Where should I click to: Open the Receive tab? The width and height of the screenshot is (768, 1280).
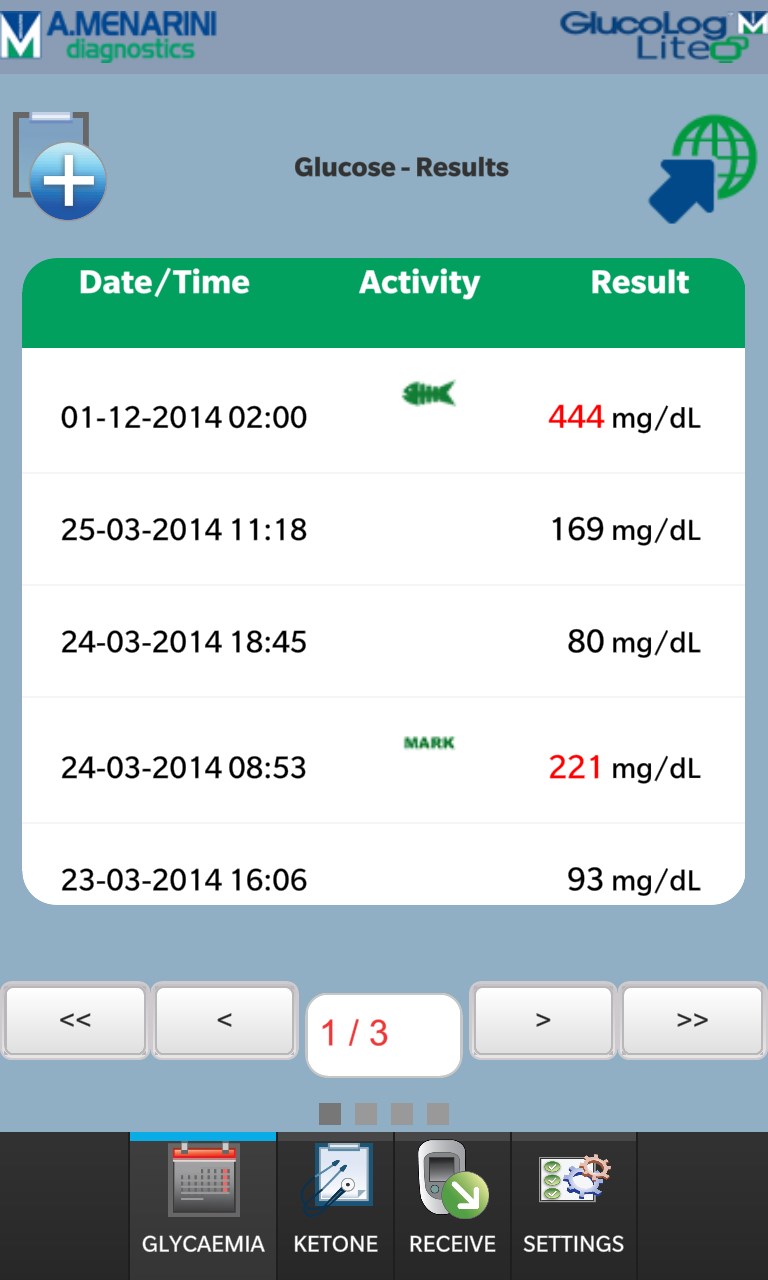tap(452, 1205)
